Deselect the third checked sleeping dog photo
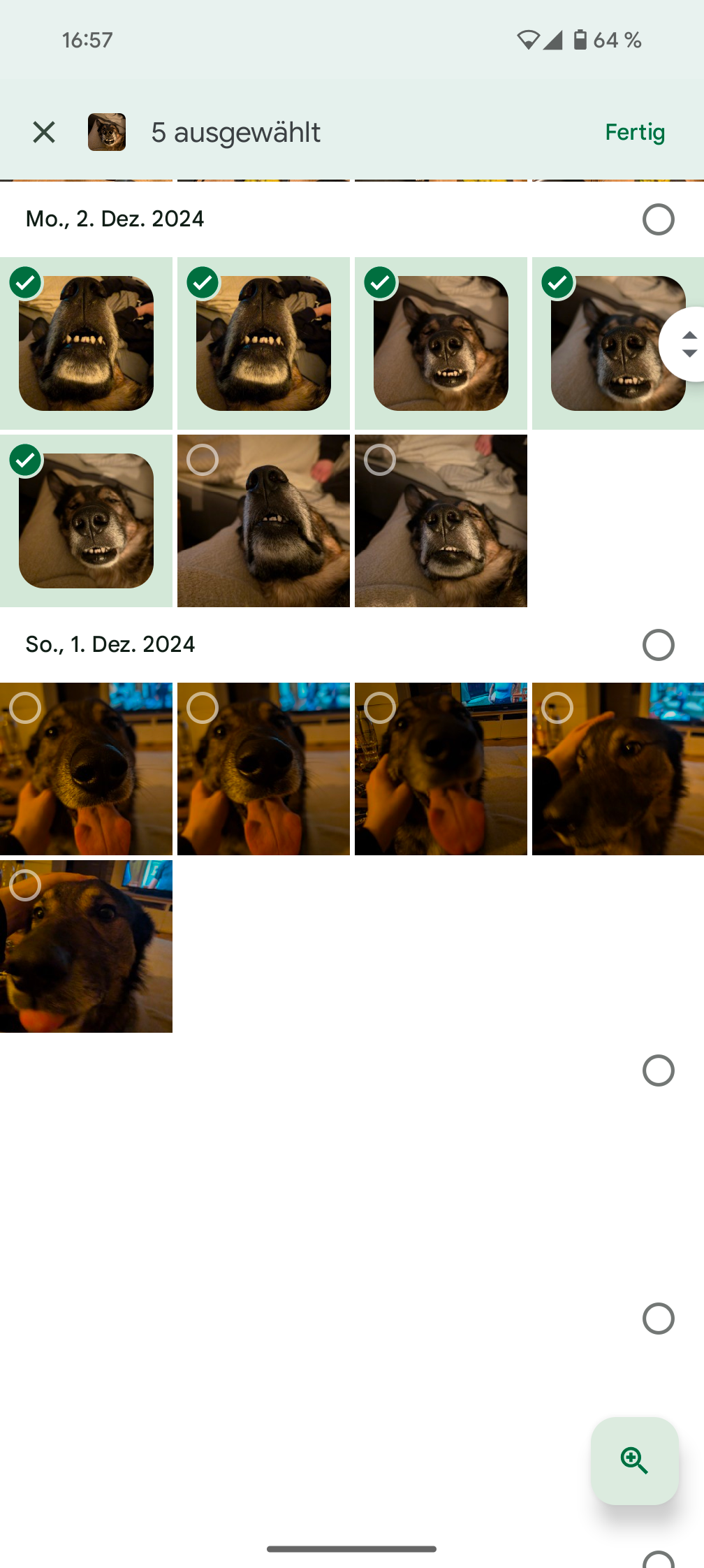This screenshot has width=704, height=1568. point(441,343)
